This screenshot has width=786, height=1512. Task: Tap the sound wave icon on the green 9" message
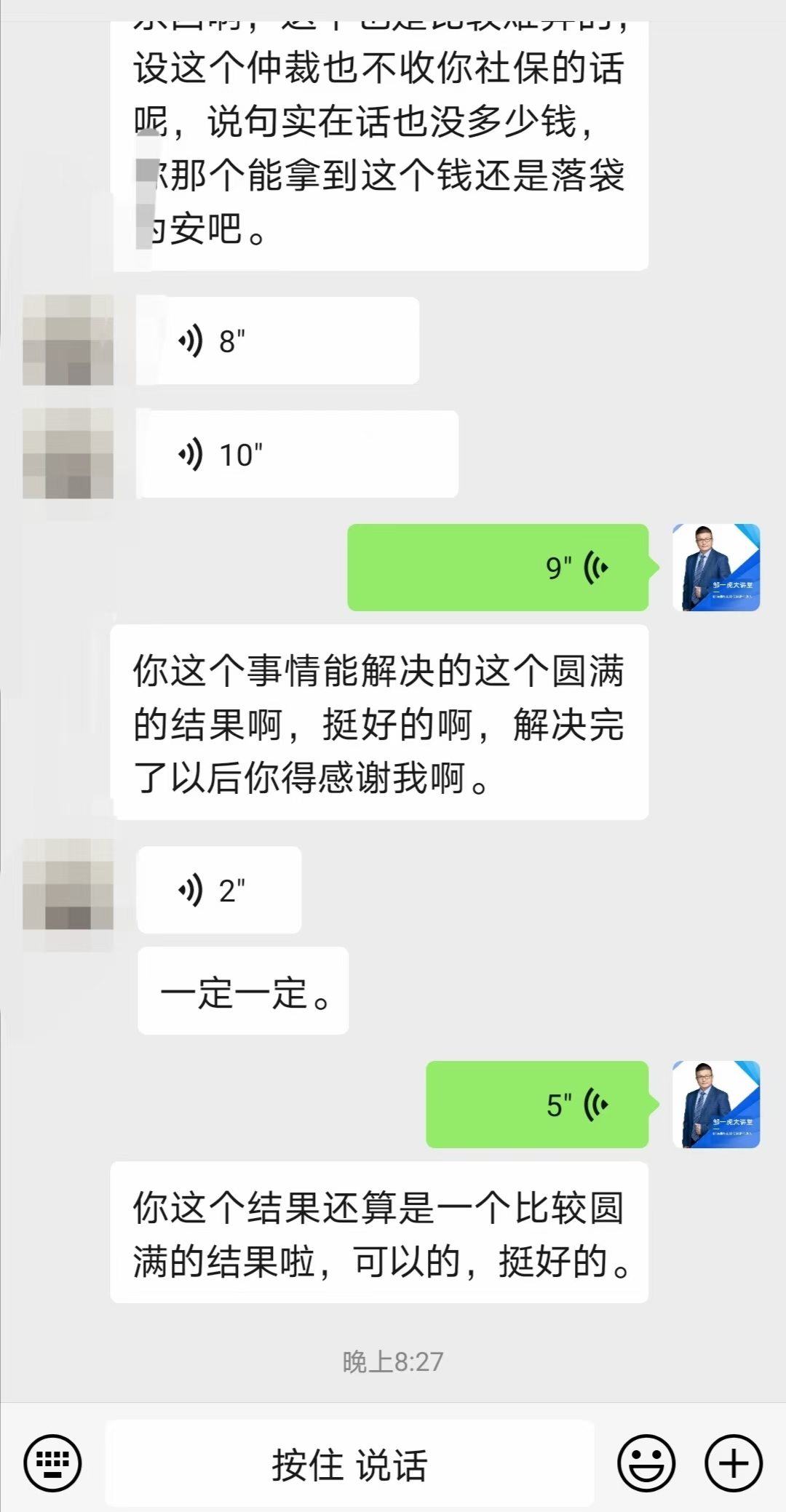(x=595, y=568)
